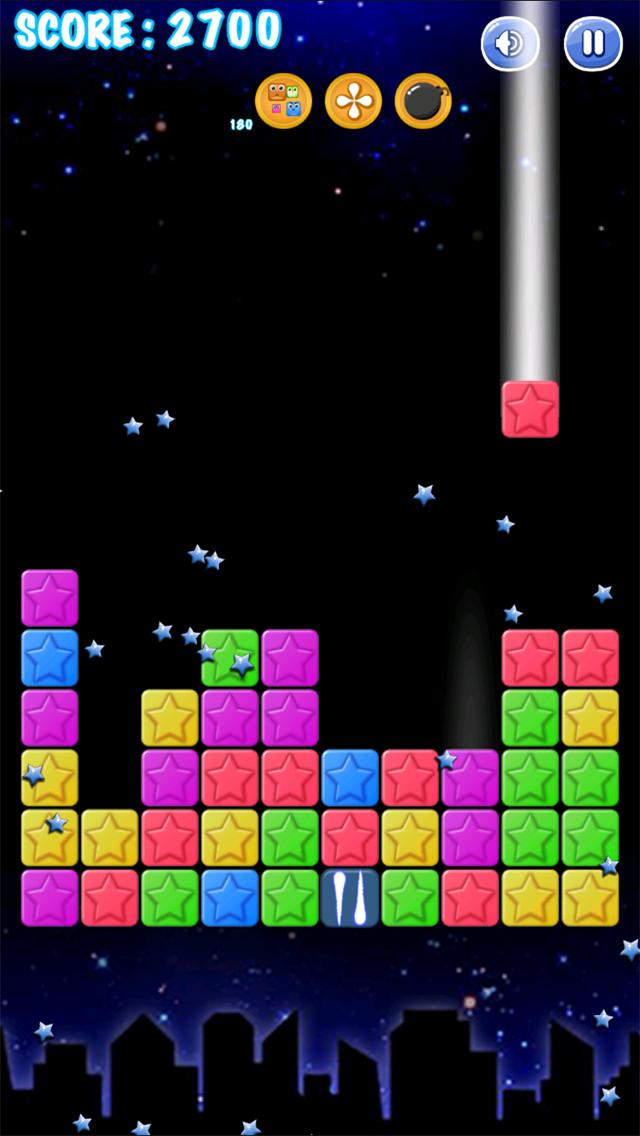Pop the white rocket special block

350,898
